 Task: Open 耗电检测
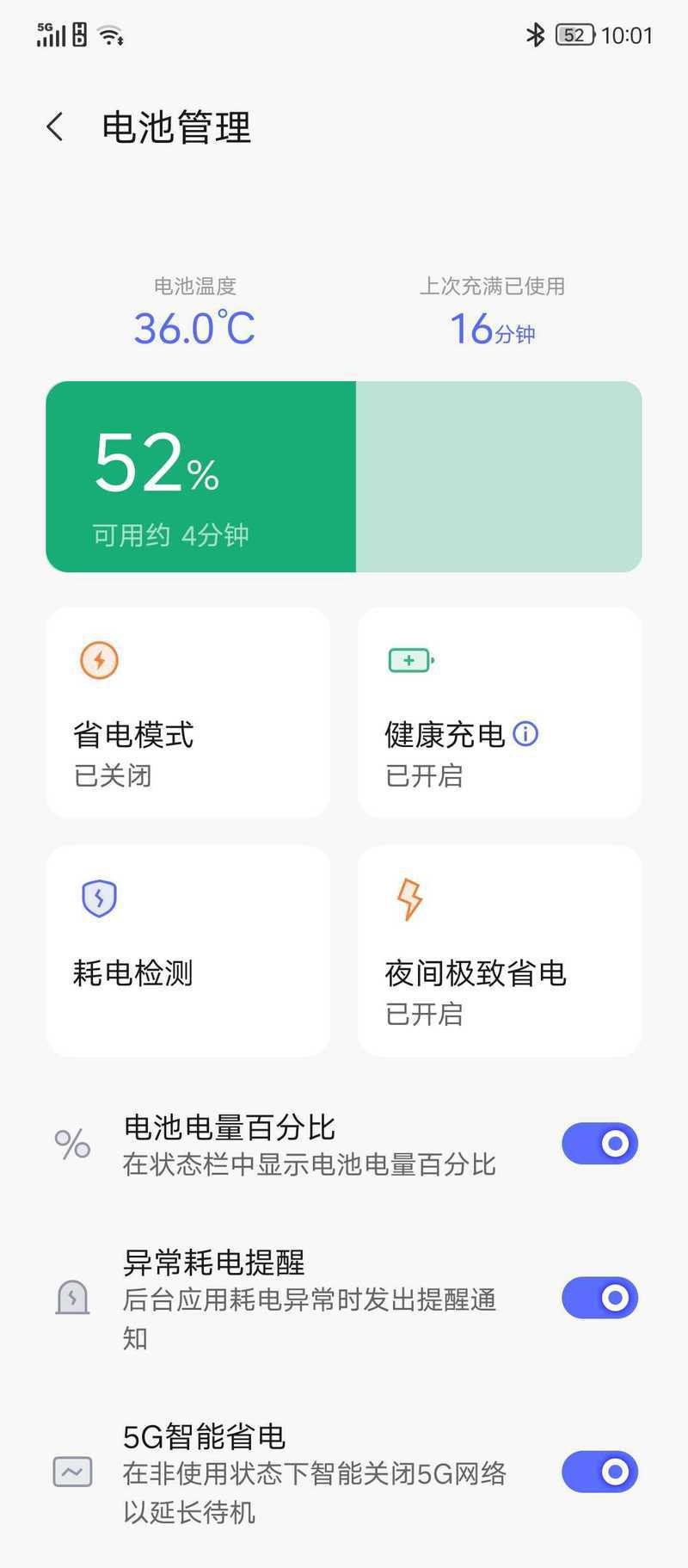click(188, 951)
